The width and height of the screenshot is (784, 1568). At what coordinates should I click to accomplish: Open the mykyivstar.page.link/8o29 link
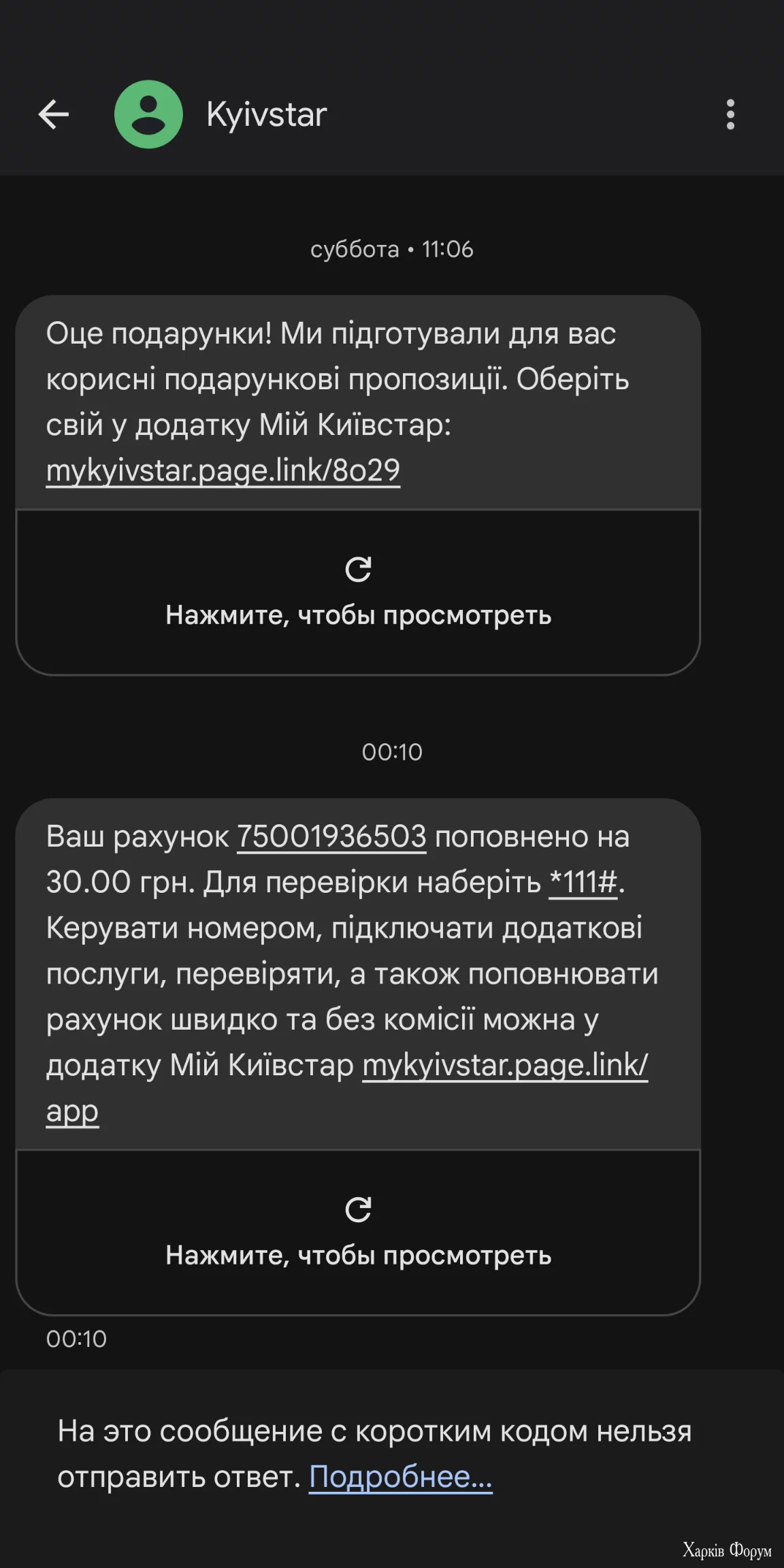(x=223, y=470)
